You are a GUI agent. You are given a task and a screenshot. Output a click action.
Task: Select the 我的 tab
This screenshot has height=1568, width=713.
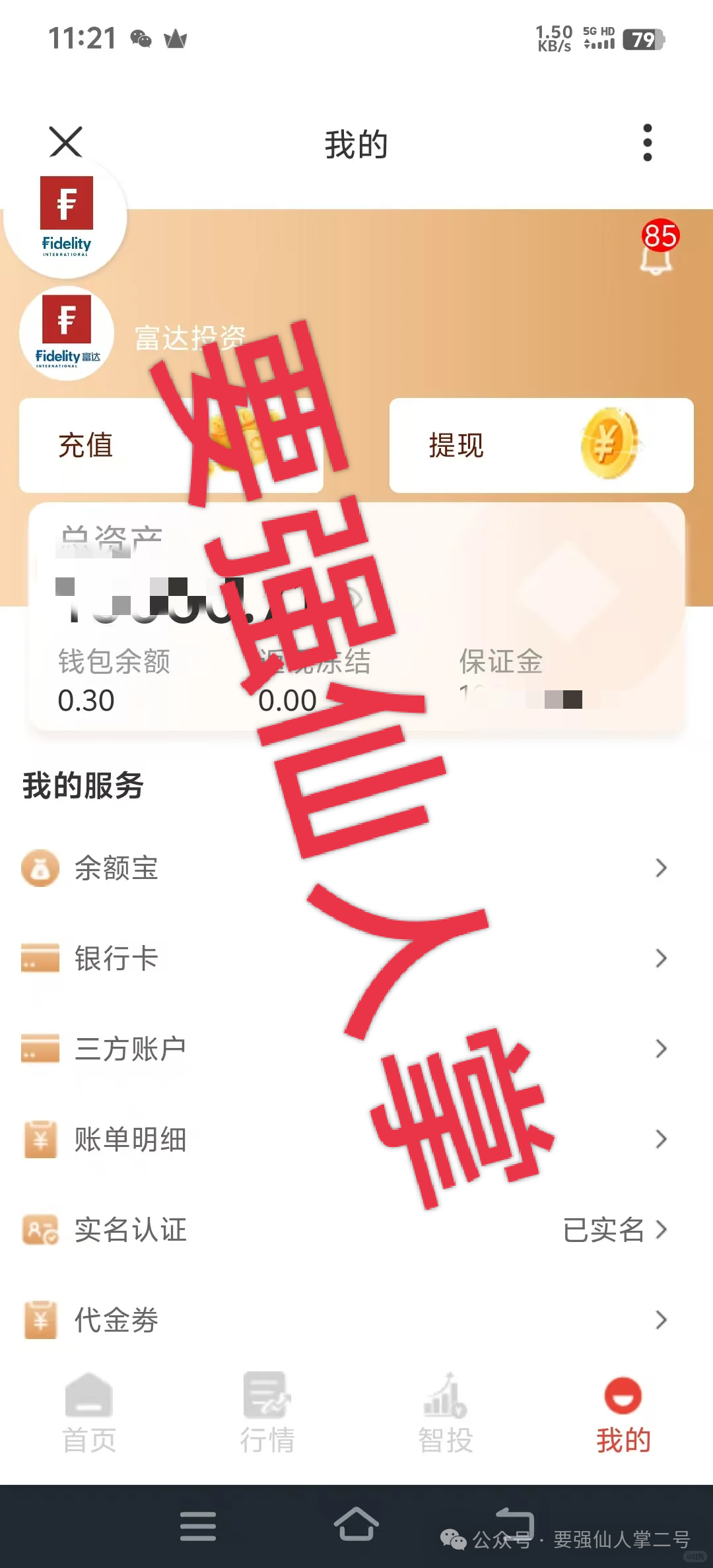(x=623, y=1414)
